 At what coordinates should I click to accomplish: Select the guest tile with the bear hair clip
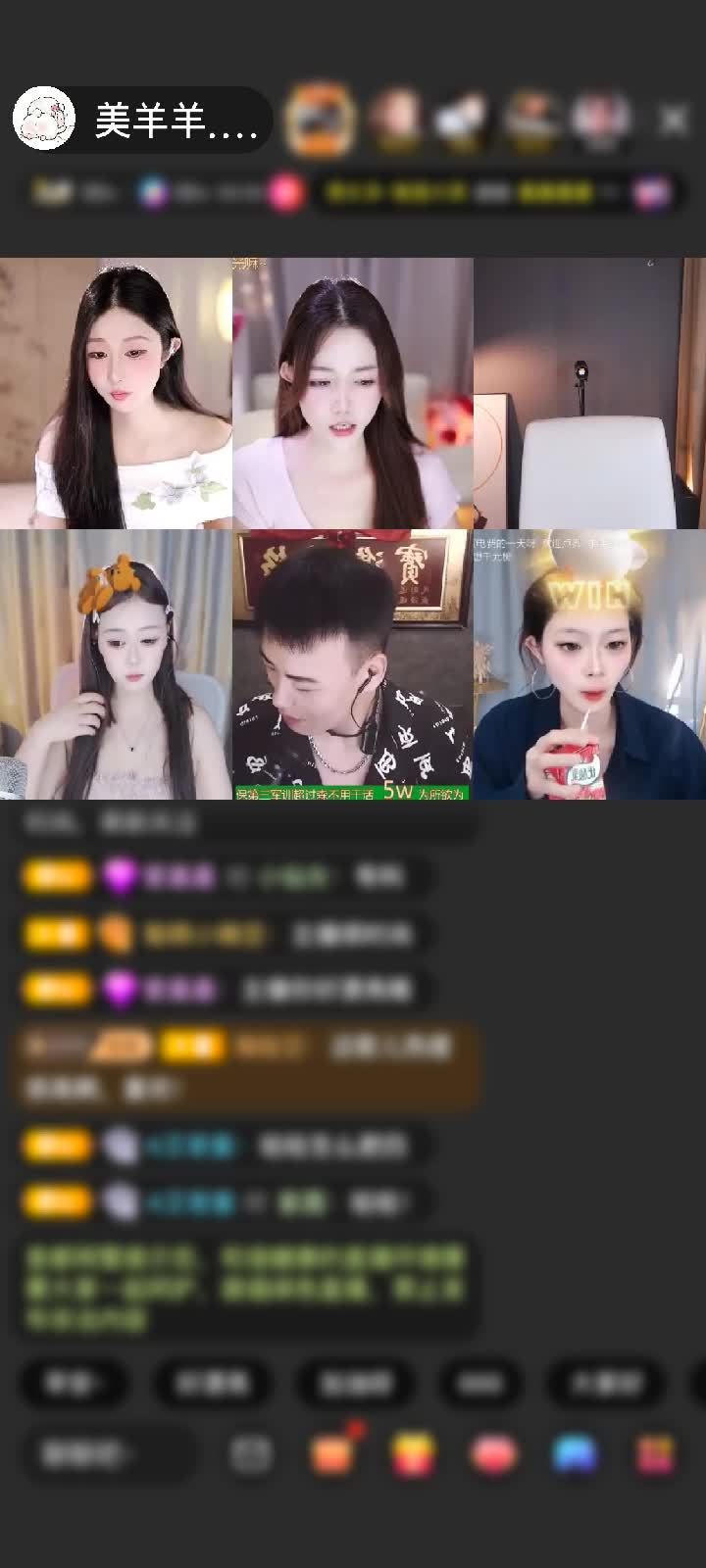(x=116, y=664)
